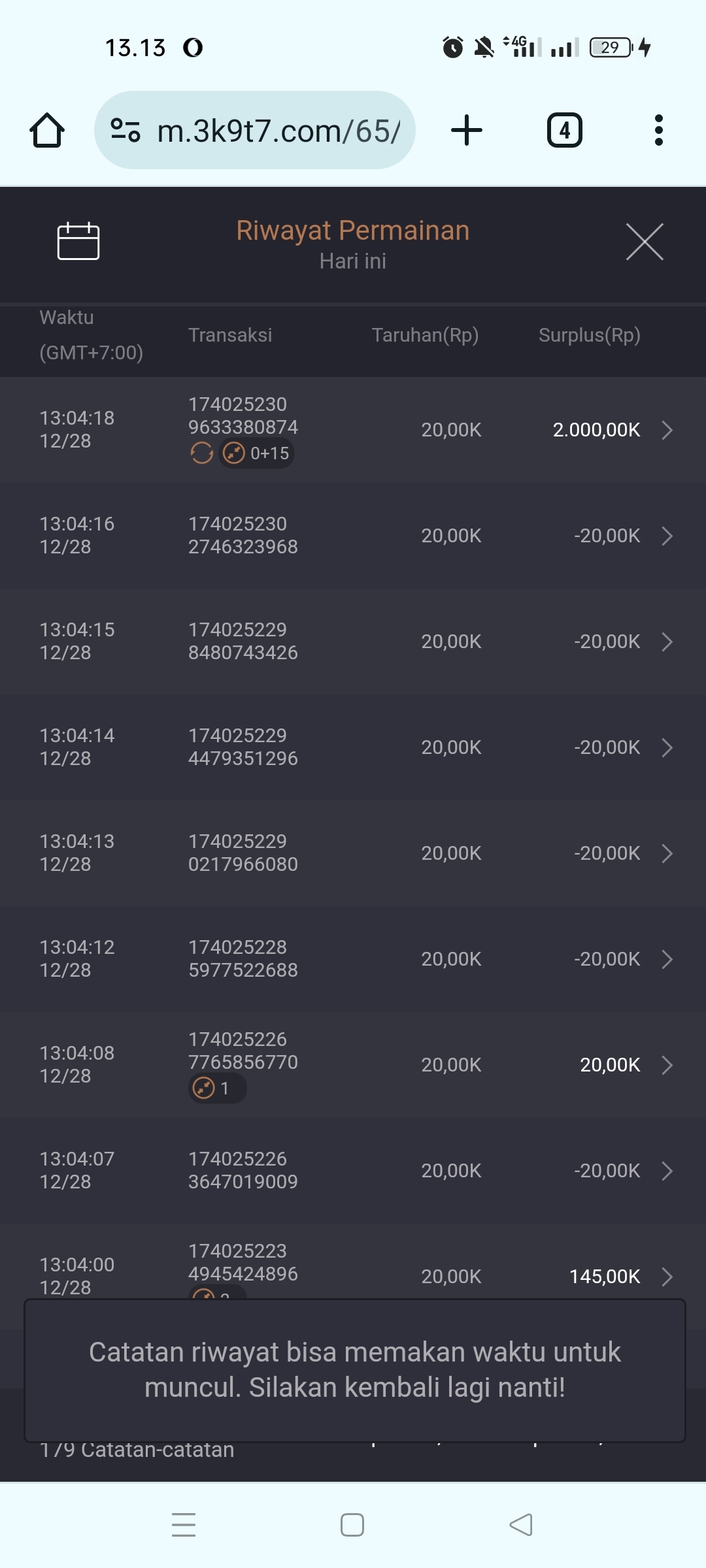Select the 13:04:14 transaction row

pyautogui.click(x=353, y=747)
